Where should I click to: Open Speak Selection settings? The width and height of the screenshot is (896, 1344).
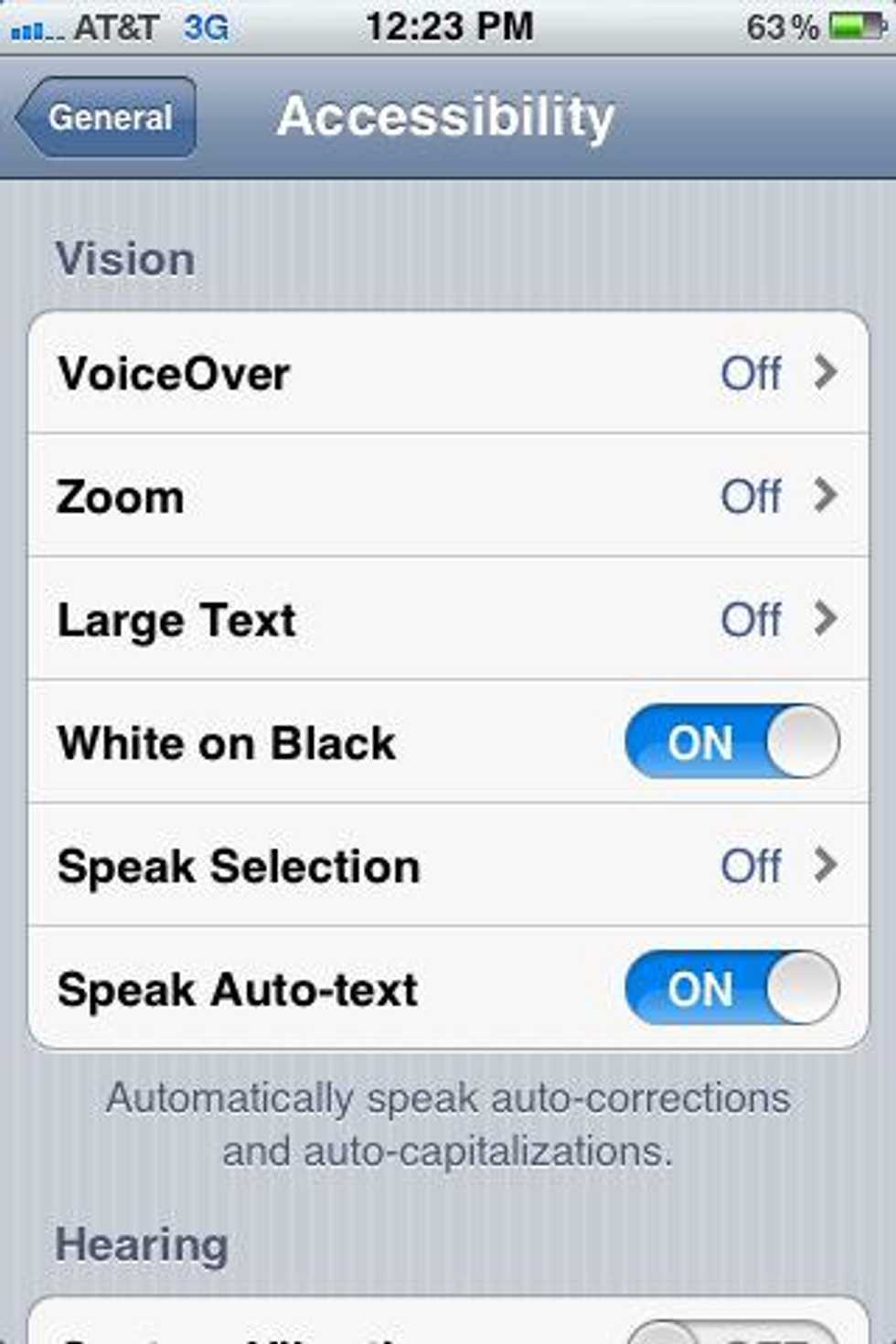[x=448, y=866]
